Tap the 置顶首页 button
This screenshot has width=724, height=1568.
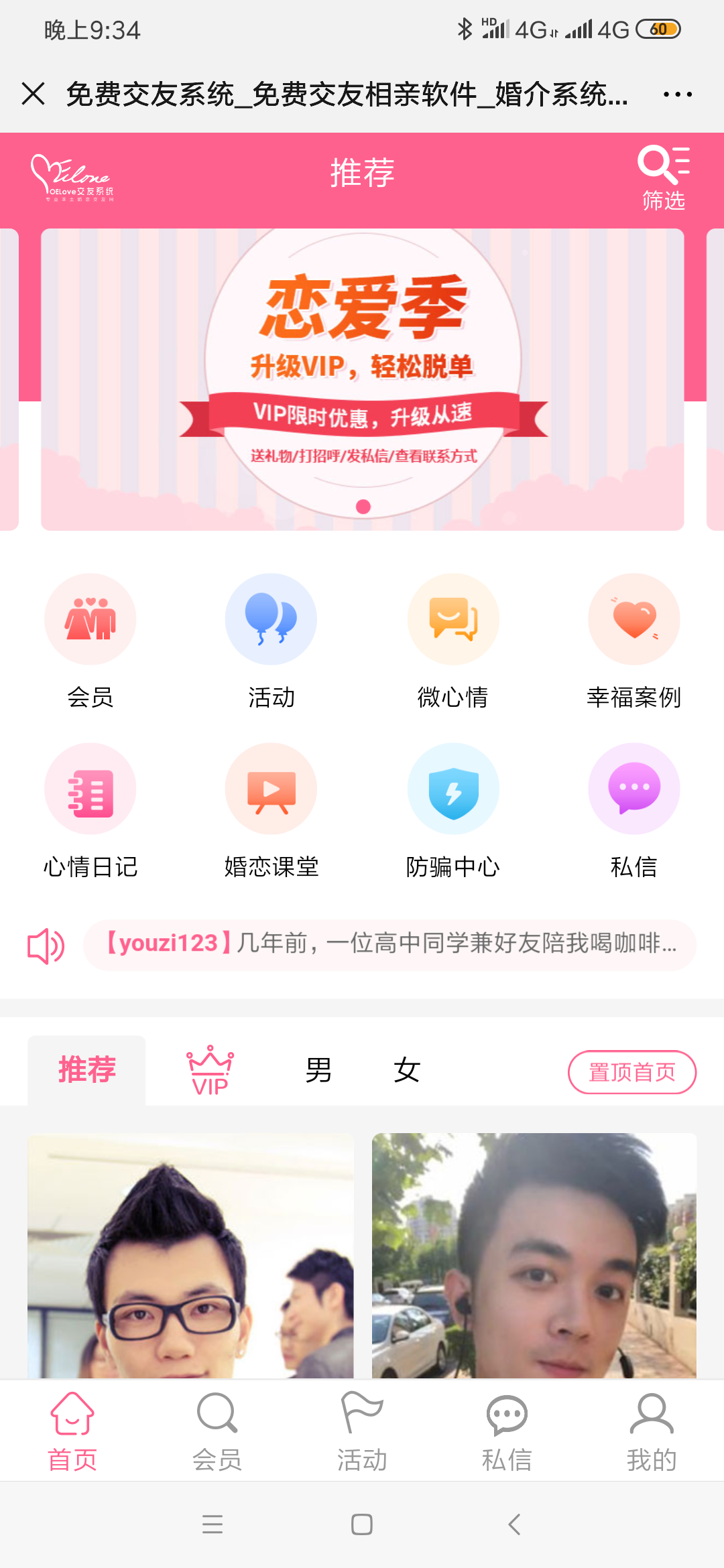[631, 1071]
